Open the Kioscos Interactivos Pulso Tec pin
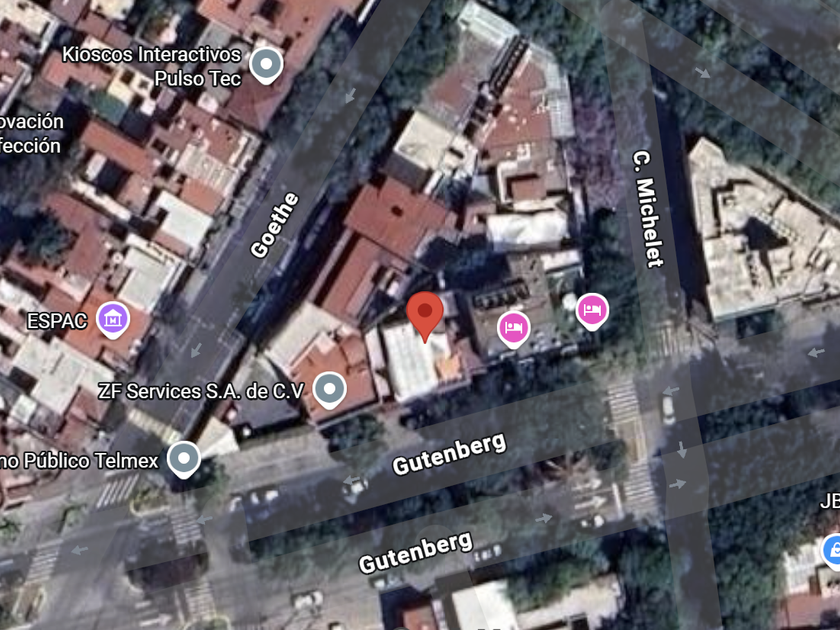 [x=266, y=65]
